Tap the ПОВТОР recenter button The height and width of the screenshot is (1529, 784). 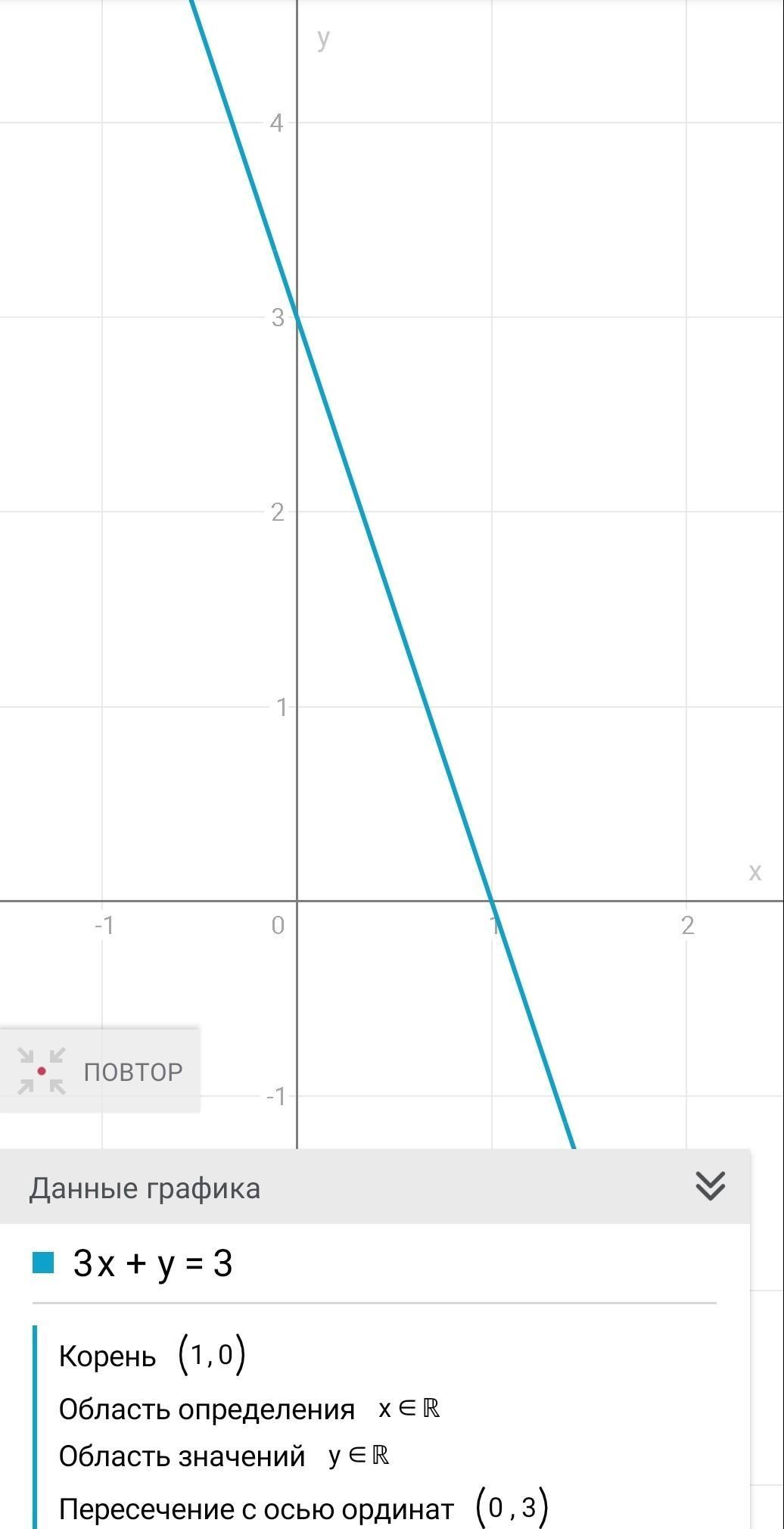99,1070
